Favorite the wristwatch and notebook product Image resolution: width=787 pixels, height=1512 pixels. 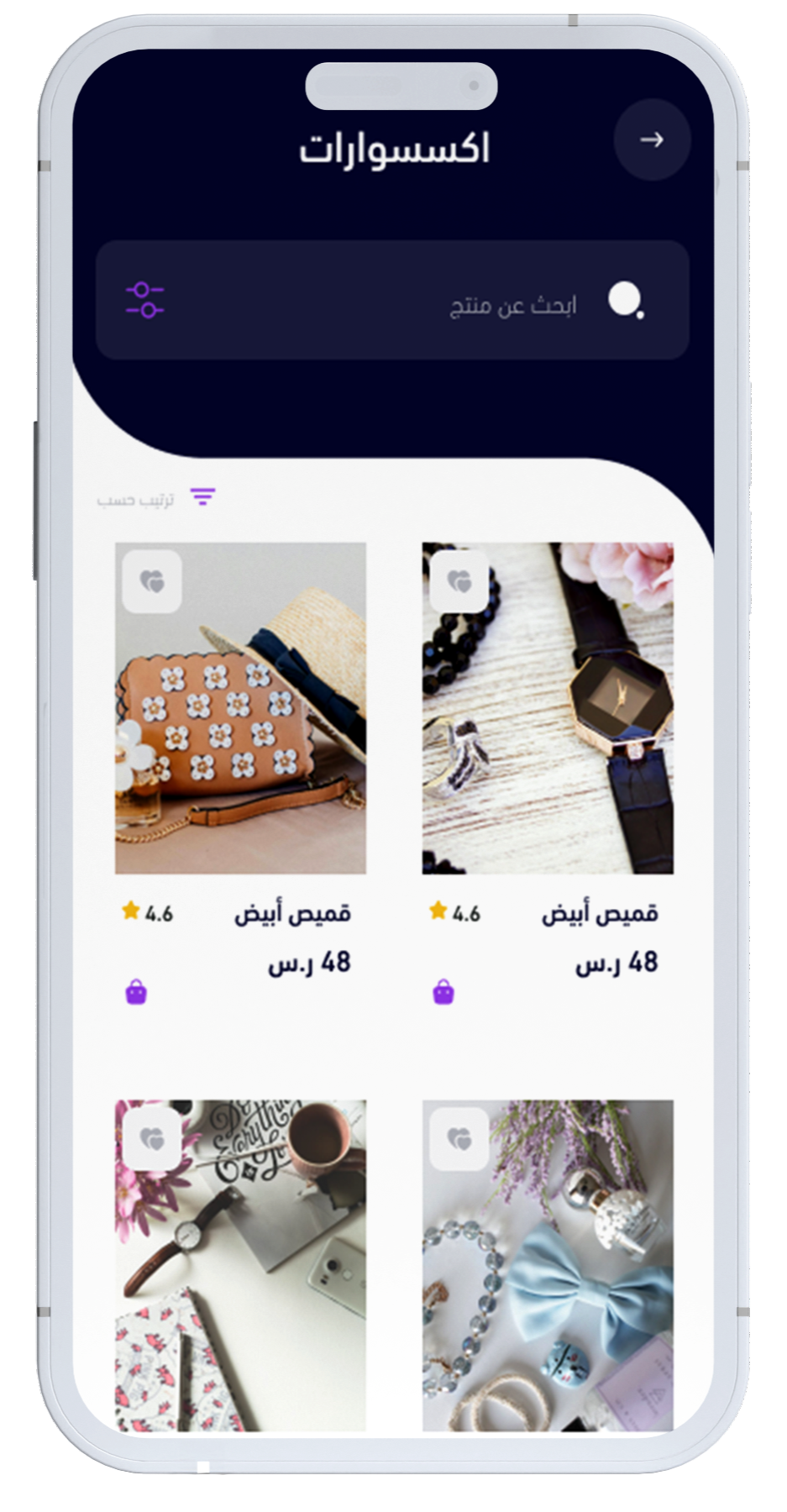coord(152,1139)
